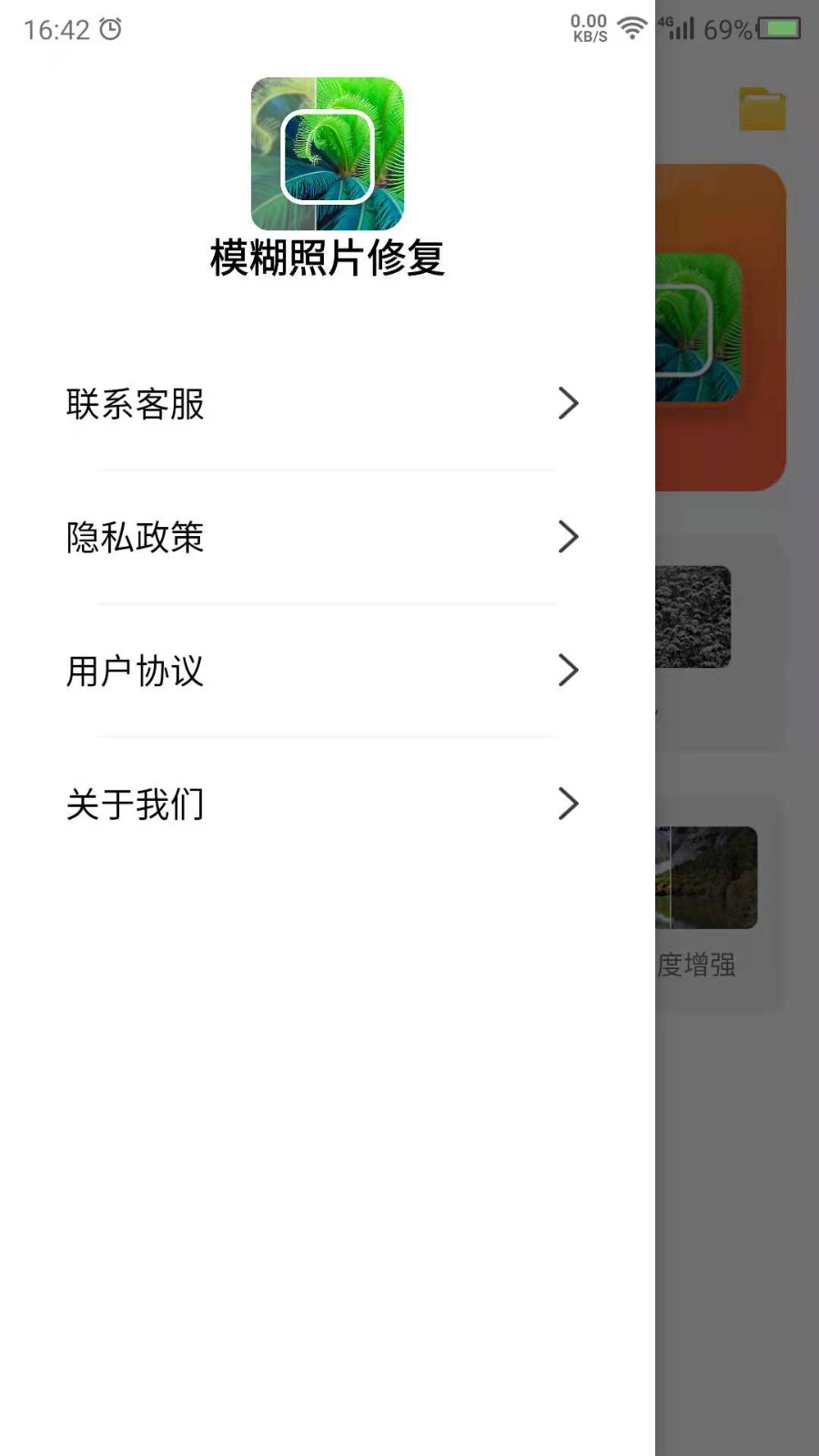Tap the alarm clock icon near the time
Screen dimensions: 819x1456
click(x=110, y=30)
